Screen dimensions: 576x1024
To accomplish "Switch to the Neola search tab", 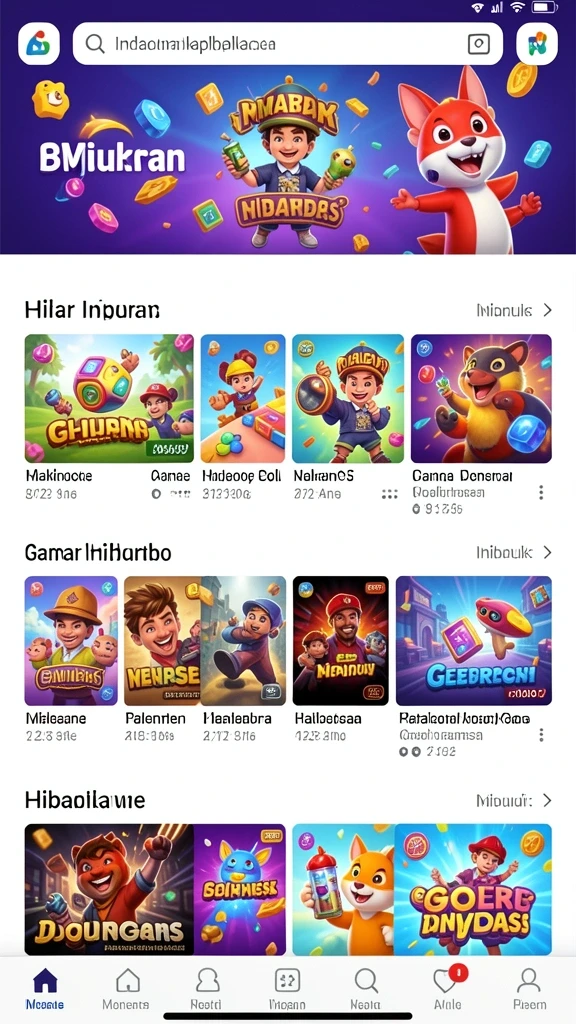I will pos(365,989).
